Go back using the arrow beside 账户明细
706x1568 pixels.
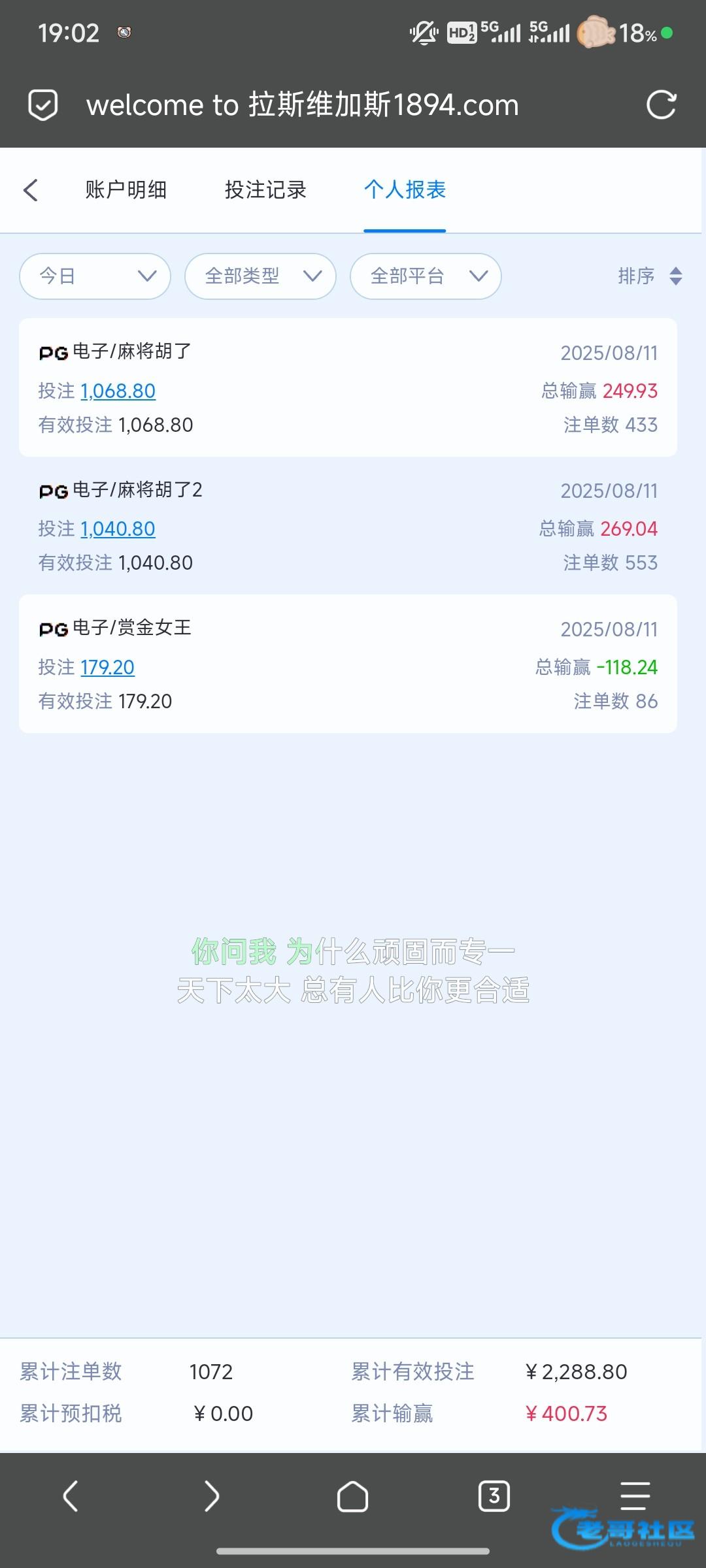tap(31, 190)
